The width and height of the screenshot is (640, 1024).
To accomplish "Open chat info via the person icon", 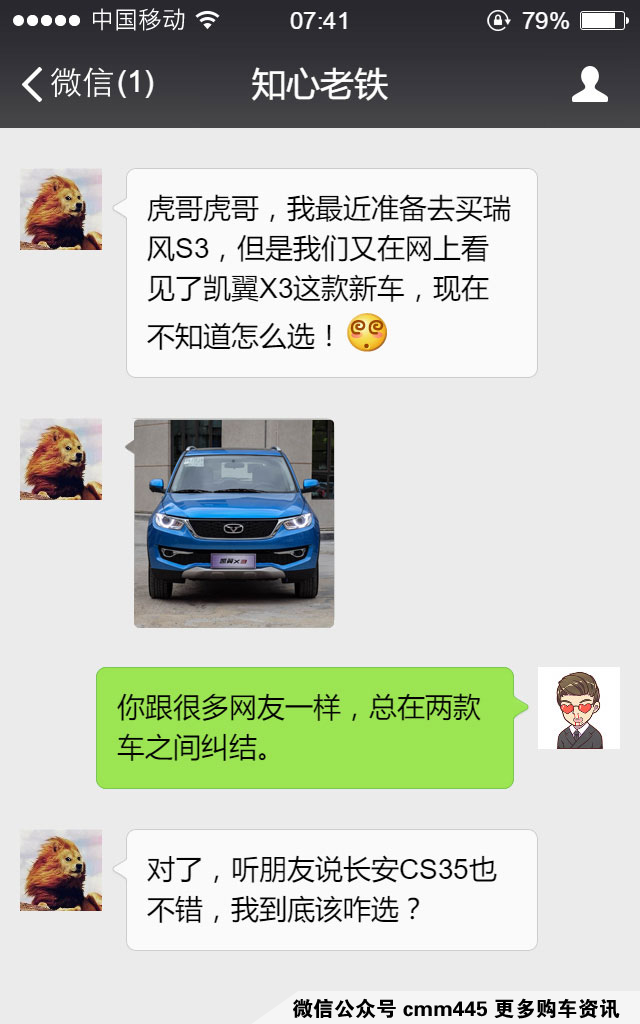I will click(589, 85).
